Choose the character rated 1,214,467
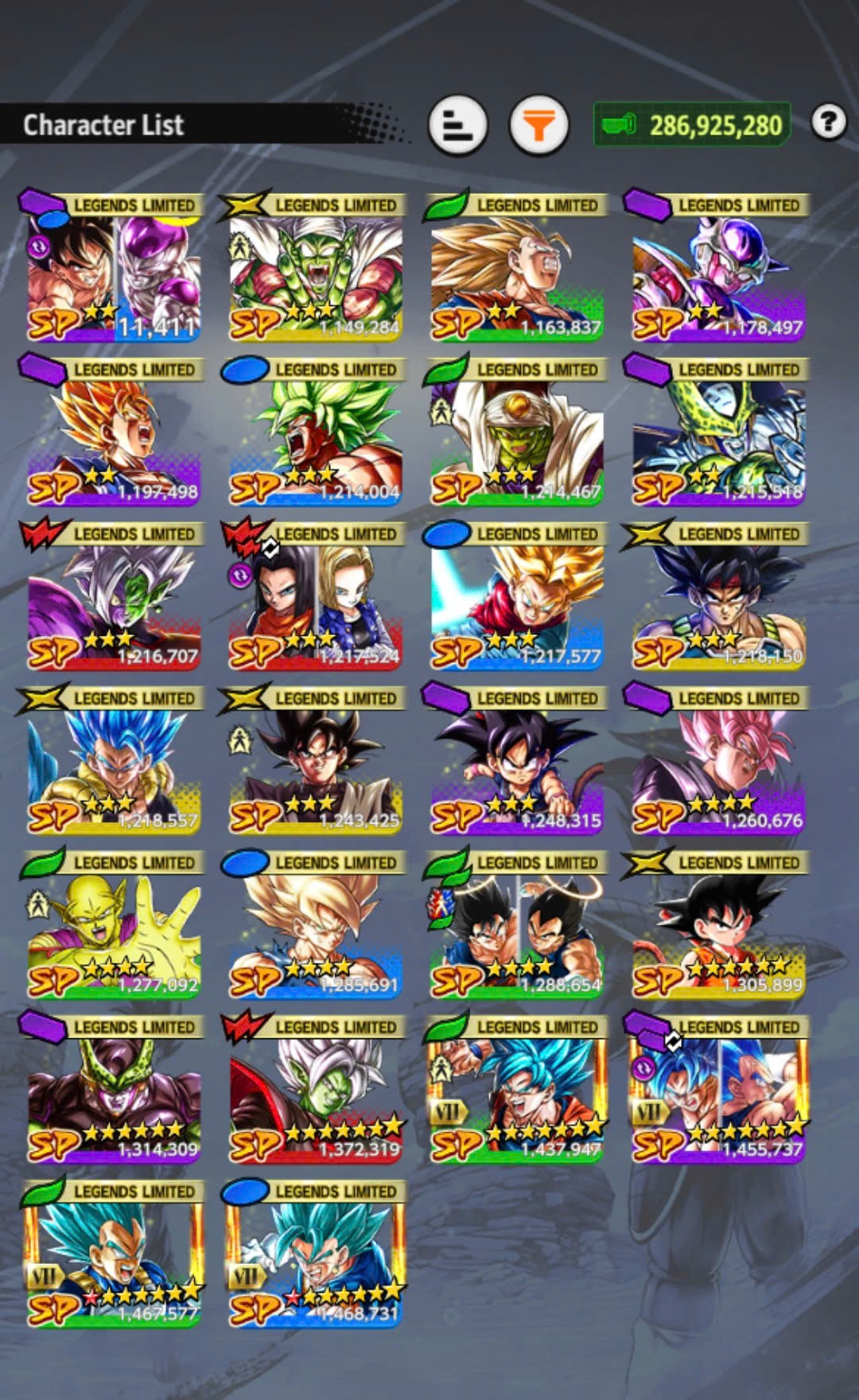The image size is (859, 1400). (x=517, y=432)
